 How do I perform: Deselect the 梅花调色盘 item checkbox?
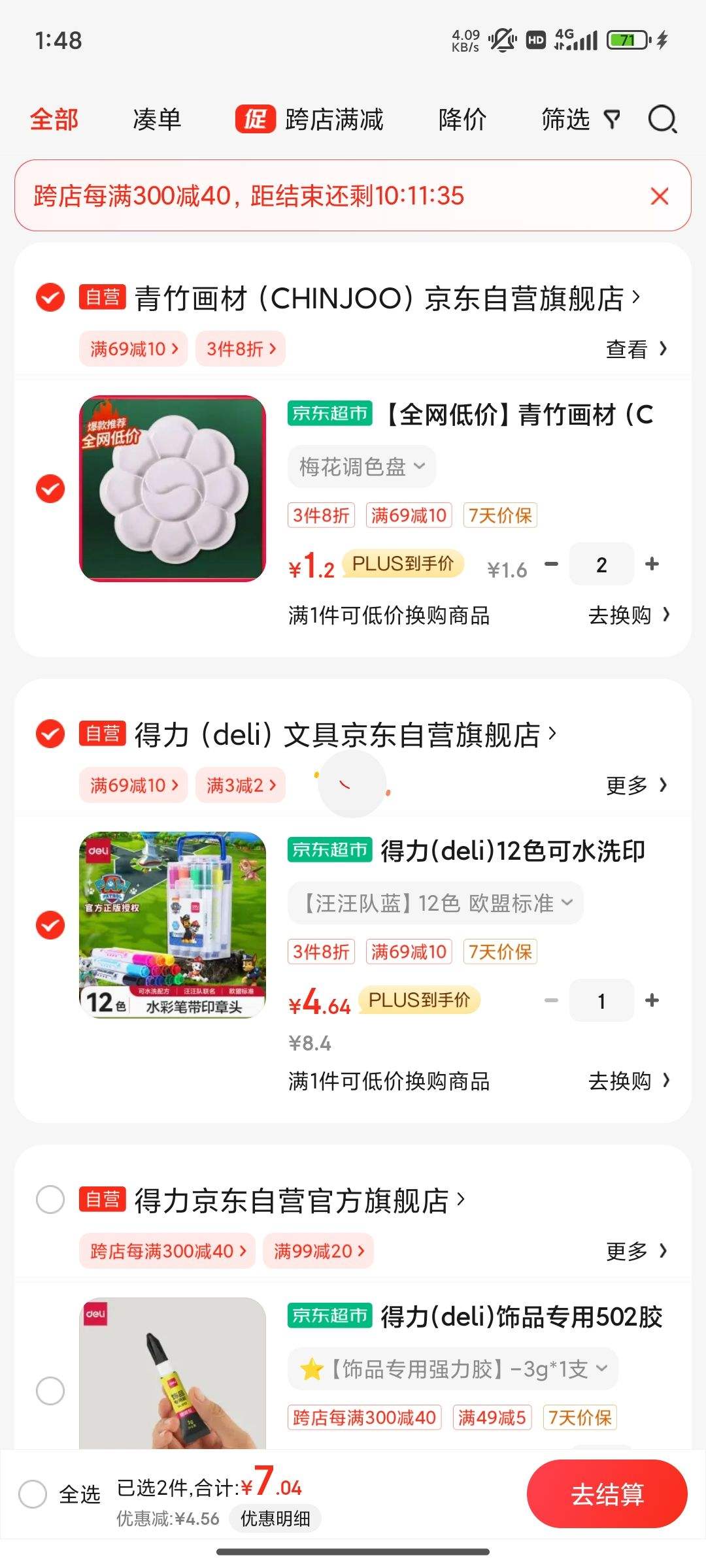click(x=50, y=489)
